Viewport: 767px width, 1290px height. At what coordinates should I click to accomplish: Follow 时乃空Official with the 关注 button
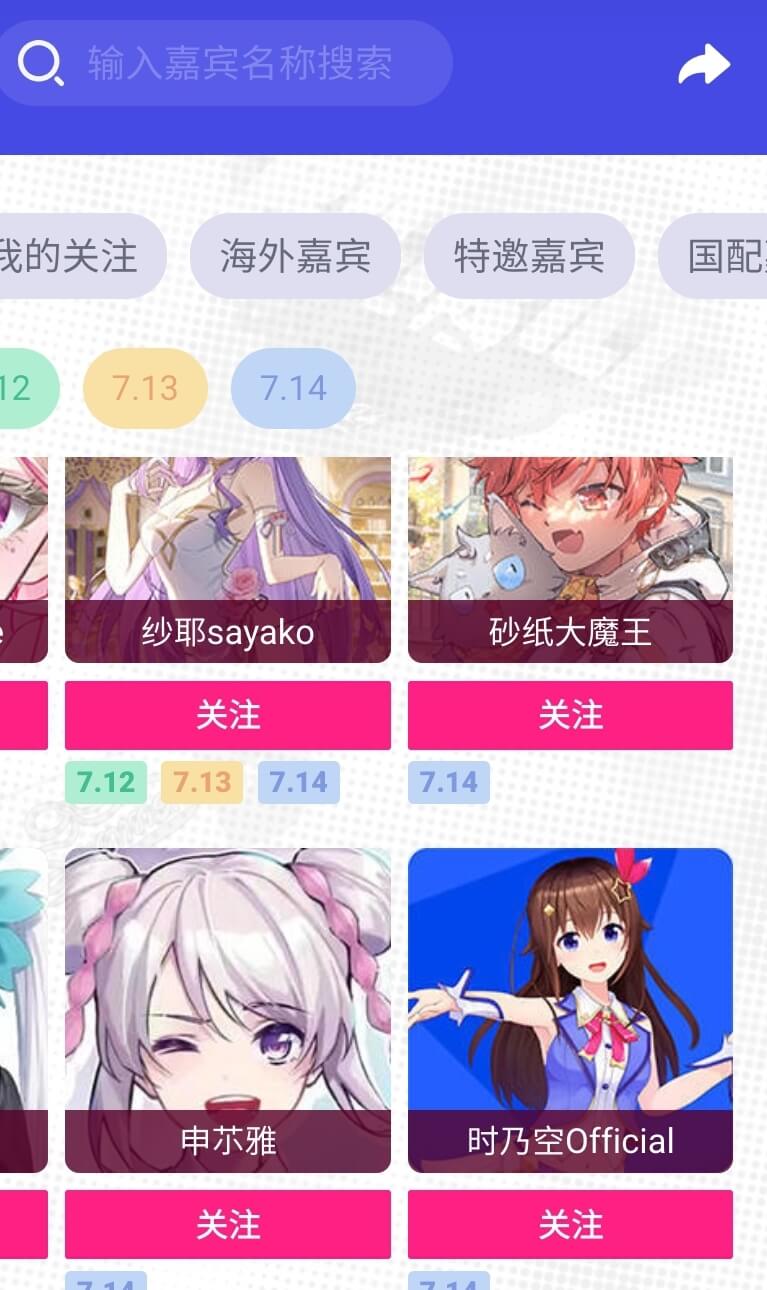570,1225
